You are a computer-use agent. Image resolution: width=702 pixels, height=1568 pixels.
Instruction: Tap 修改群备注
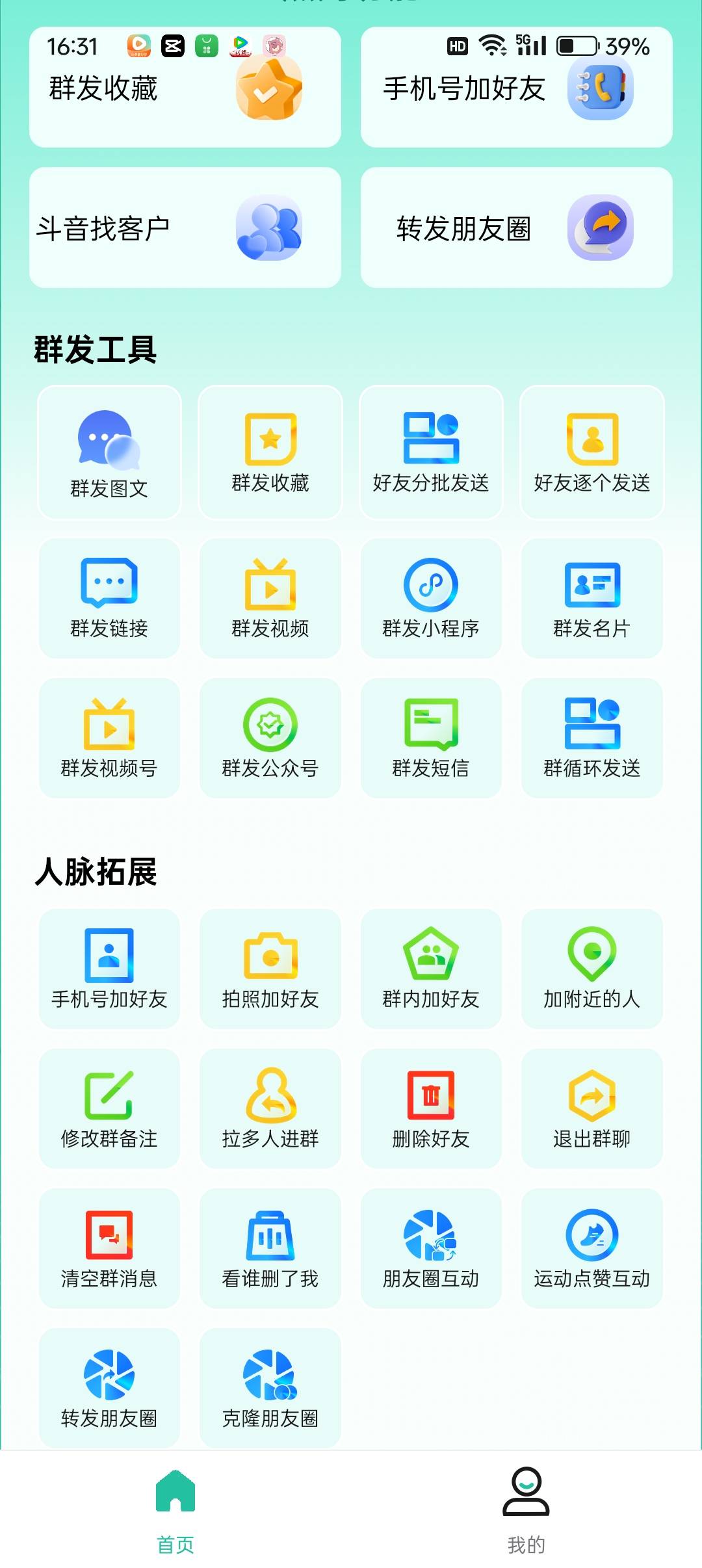pos(109,1108)
